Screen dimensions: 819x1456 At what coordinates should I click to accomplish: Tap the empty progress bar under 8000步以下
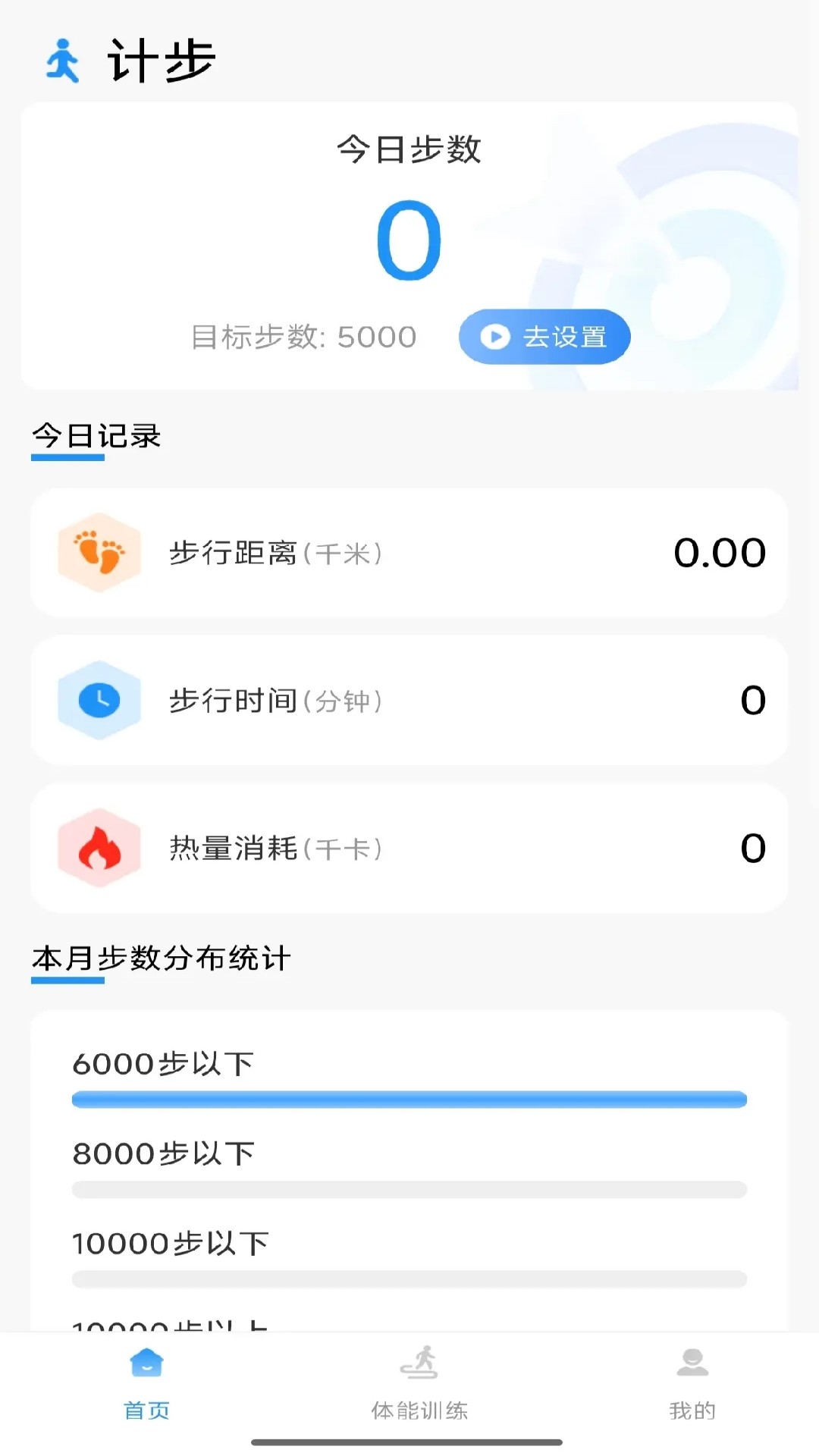pyautogui.click(x=409, y=1188)
